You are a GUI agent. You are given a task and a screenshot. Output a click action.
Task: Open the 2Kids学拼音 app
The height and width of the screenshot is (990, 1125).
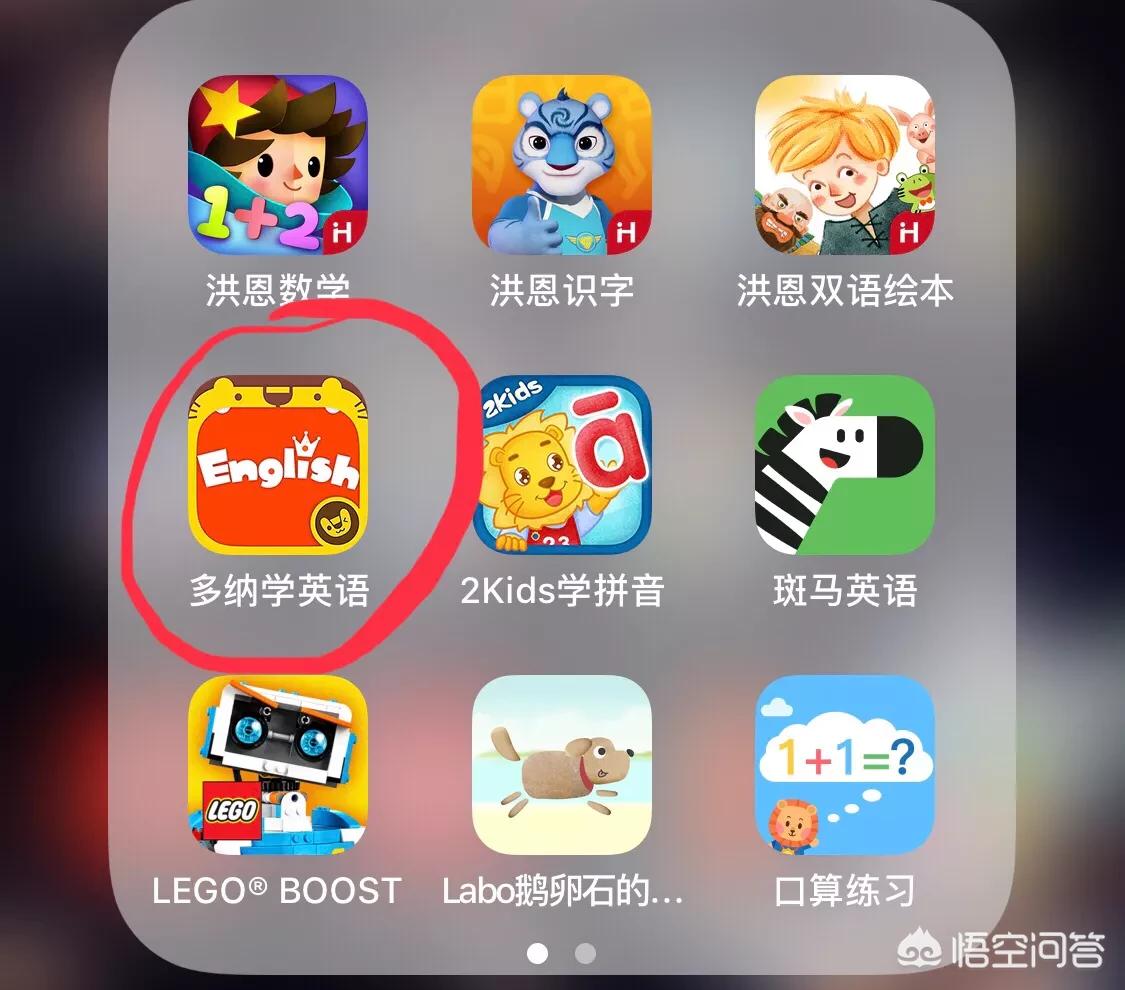561,465
